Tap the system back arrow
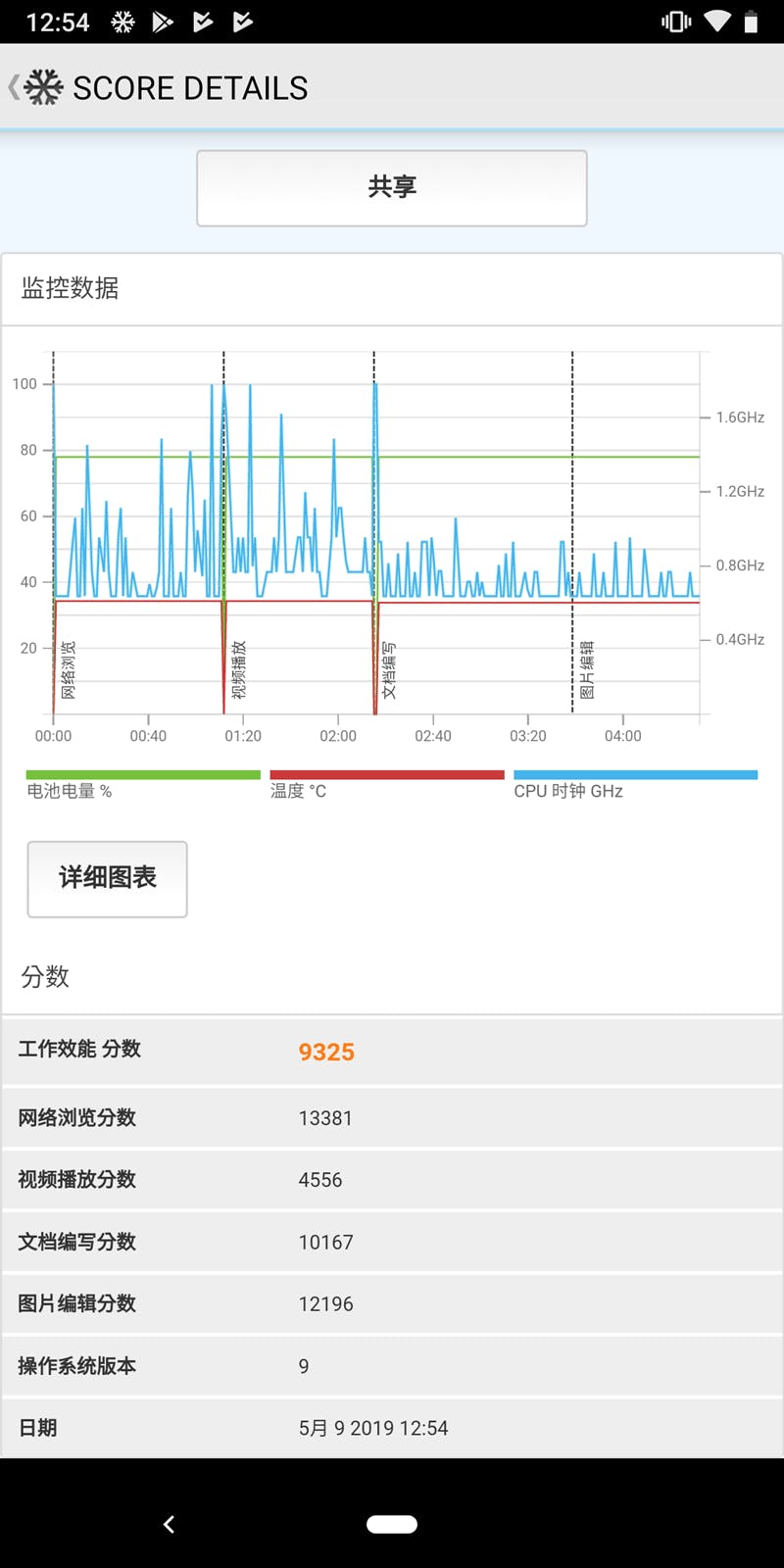This screenshot has height=1568, width=784. coord(169,1524)
